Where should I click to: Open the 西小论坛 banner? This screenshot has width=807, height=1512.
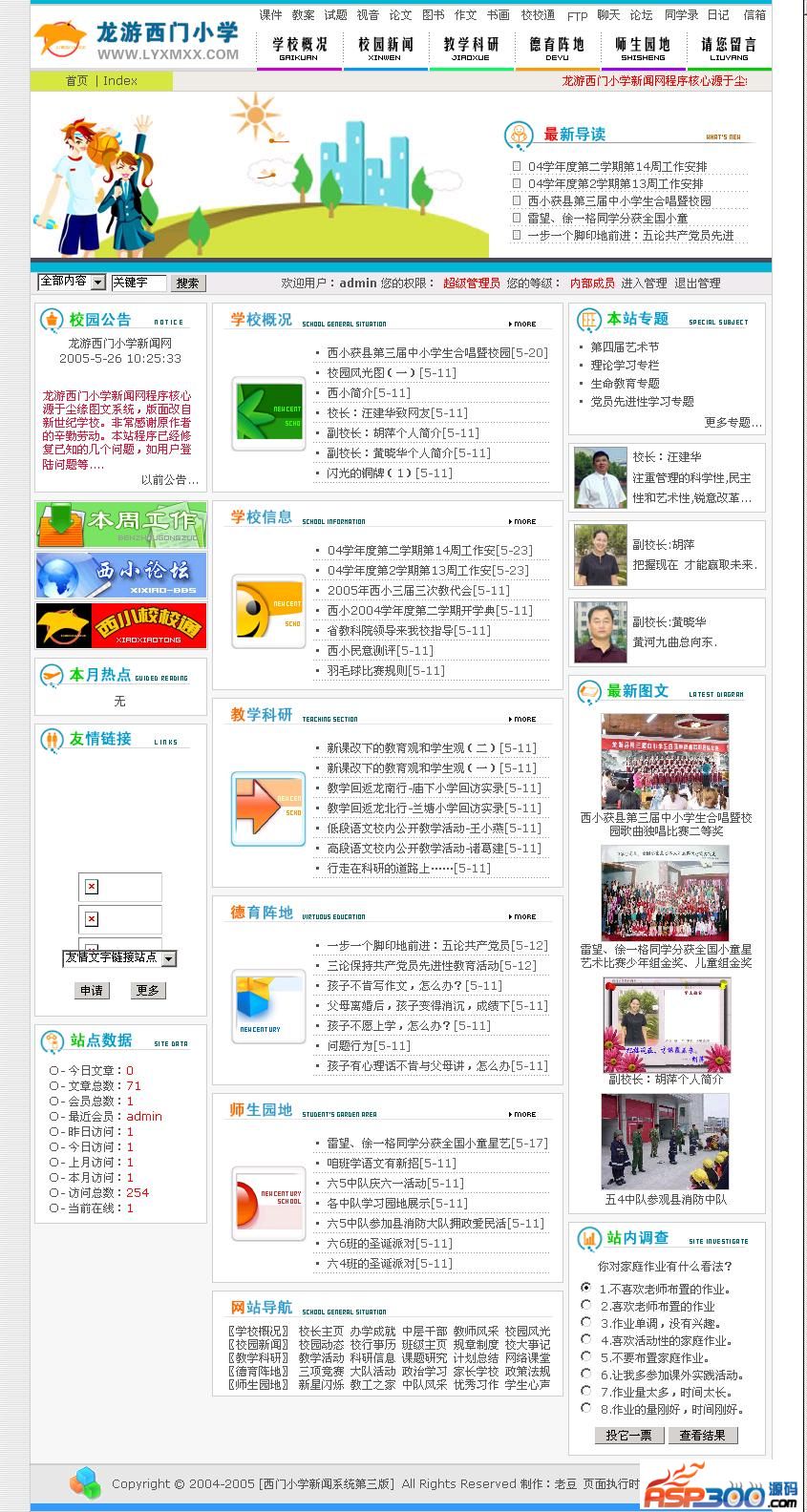click(x=121, y=576)
